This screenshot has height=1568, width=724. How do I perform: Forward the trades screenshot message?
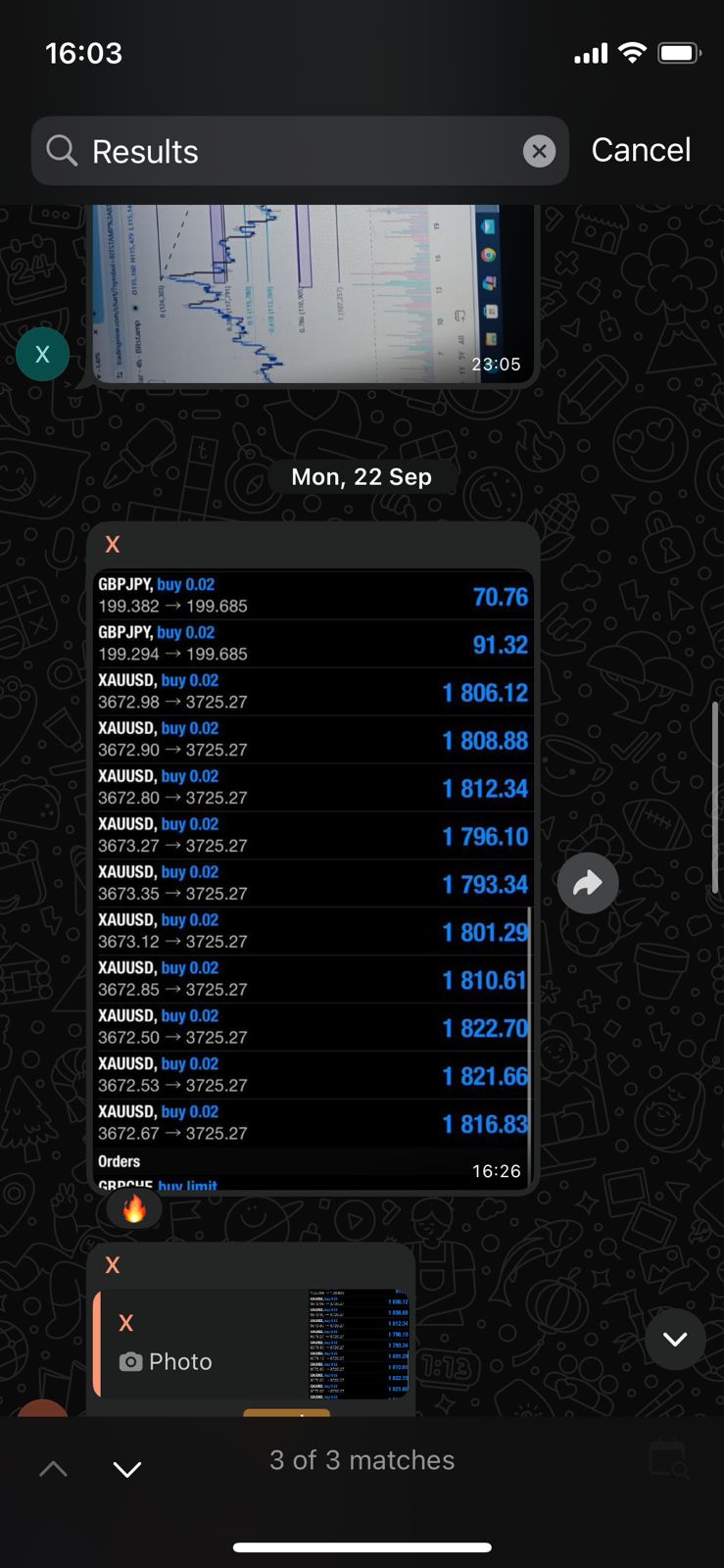point(587,884)
